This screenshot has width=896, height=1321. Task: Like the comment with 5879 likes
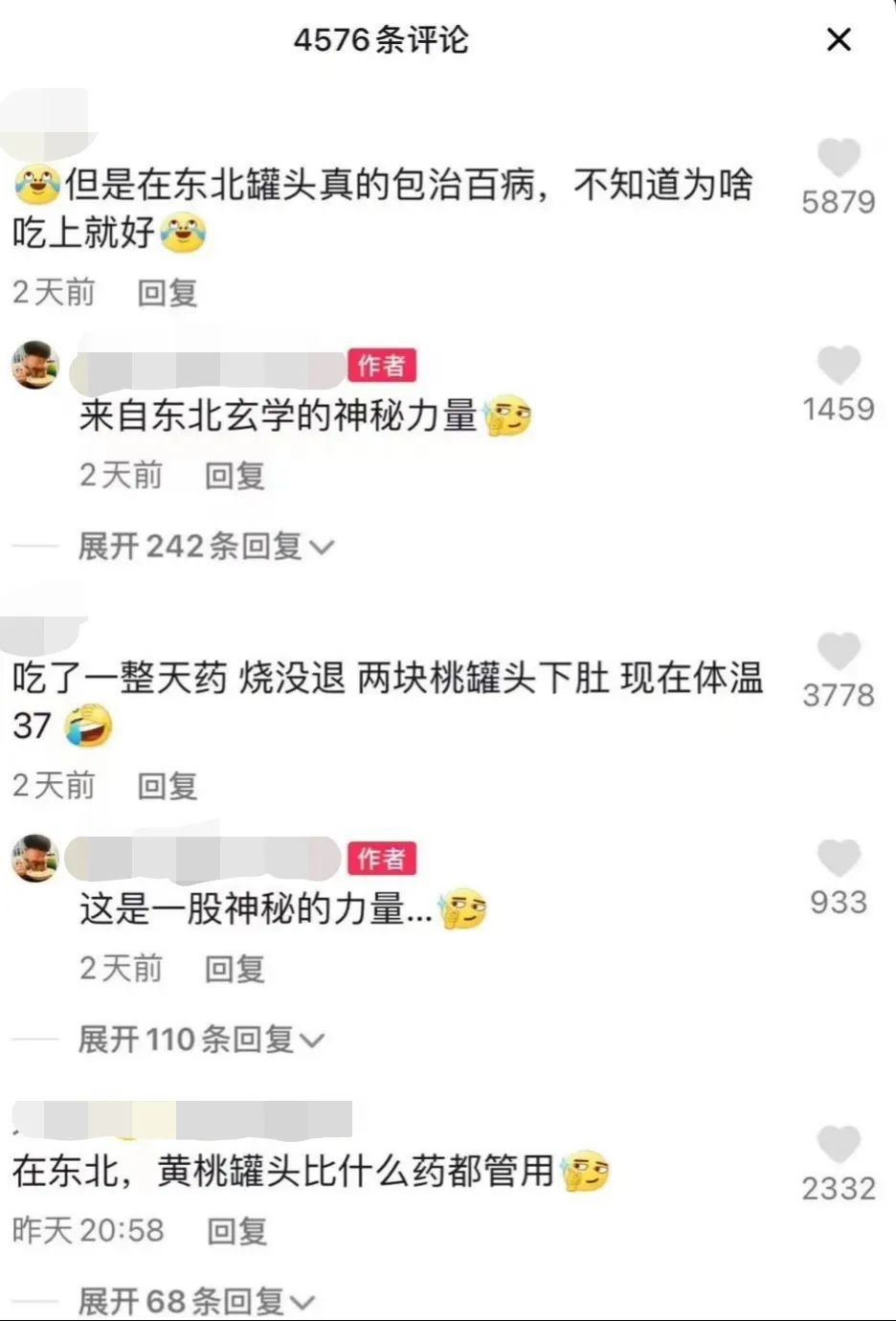tap(839, 158)
